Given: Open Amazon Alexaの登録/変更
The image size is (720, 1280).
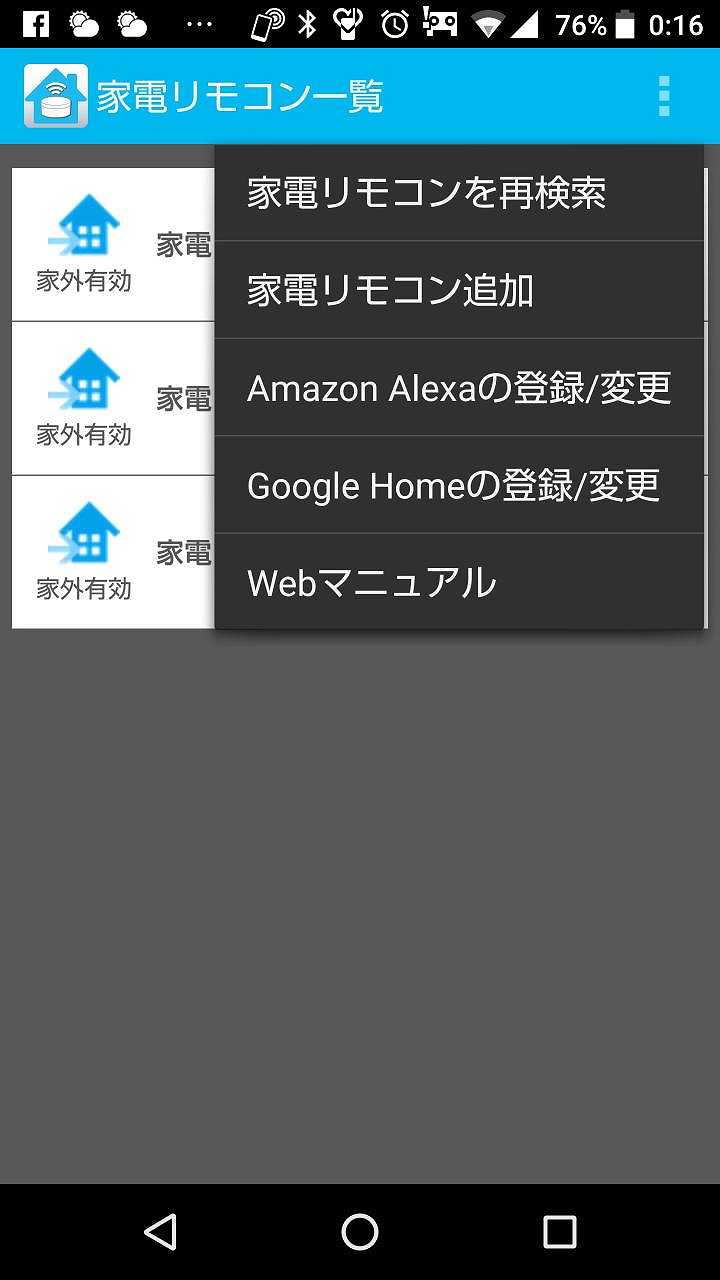Looking at the screenshot, I should 458,387.
